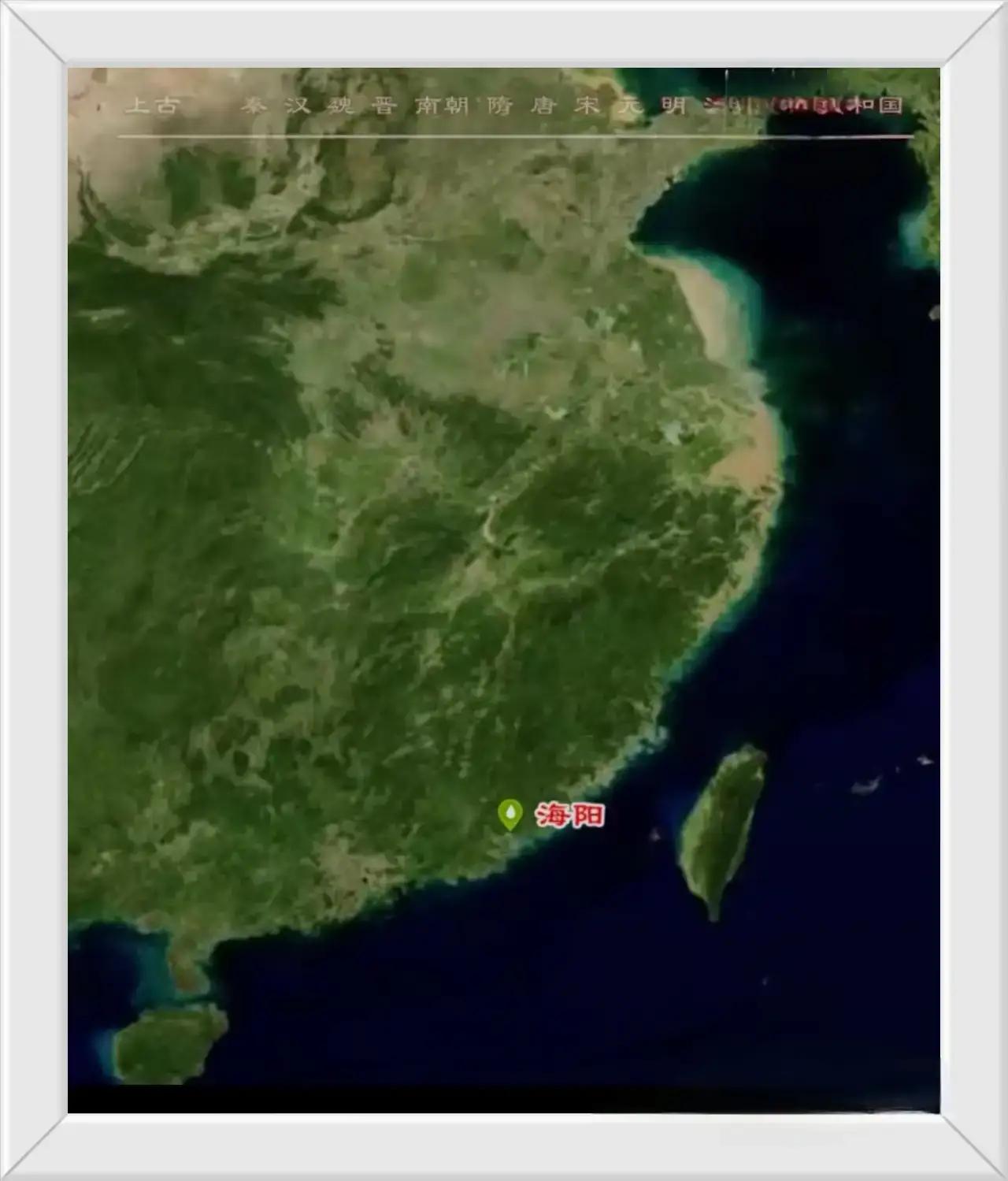Click the 元 dynasty marker
The height and width of the screenshot is (1181, 1008).
629,106
